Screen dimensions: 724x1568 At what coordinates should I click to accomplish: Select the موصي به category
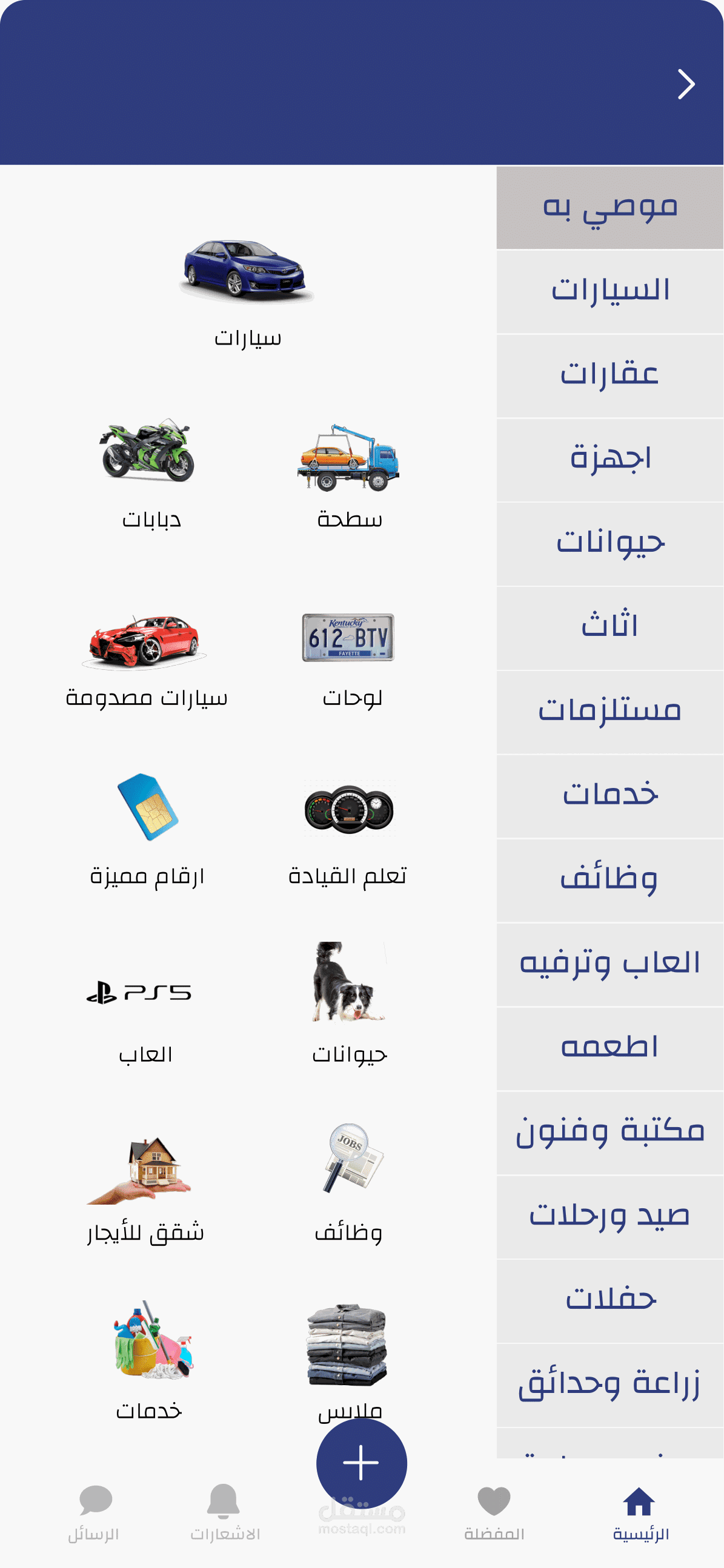[609, 208]
